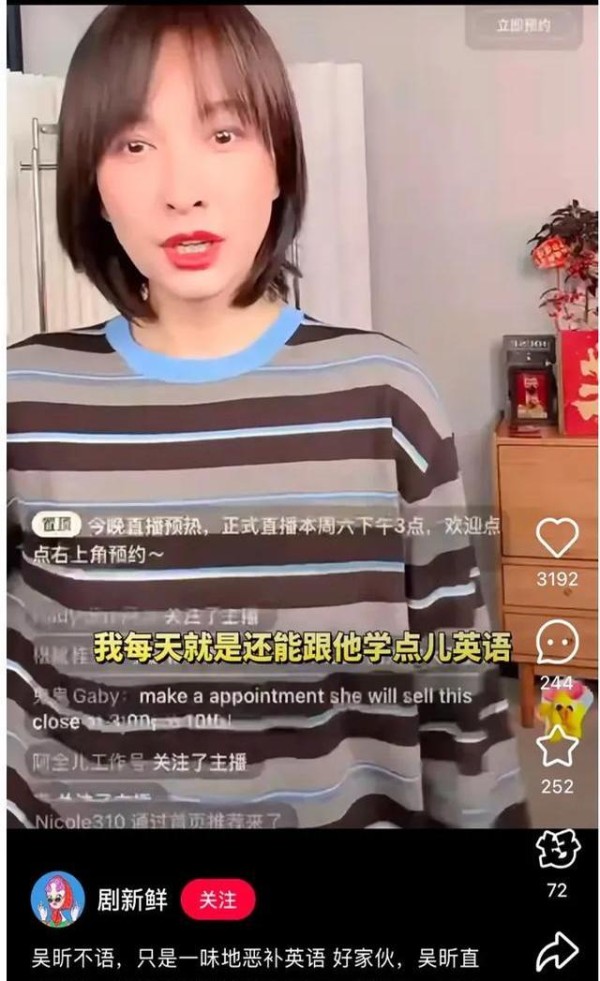This screenshot has width=600, height=981.
Task: Like this video with the heart
Action: pos(557,539)
